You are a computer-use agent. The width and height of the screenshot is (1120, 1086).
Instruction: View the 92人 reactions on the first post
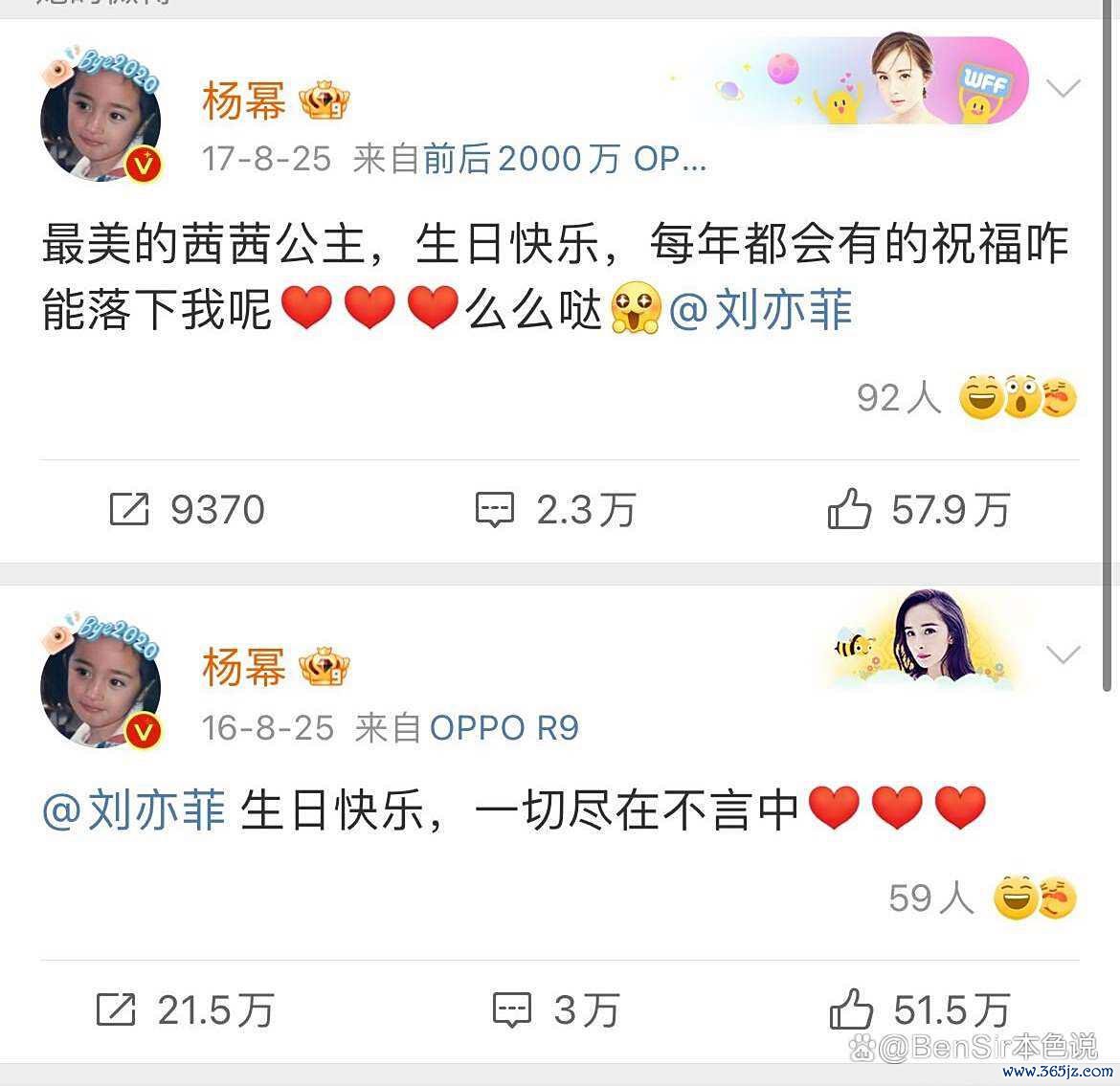point(967,397)
